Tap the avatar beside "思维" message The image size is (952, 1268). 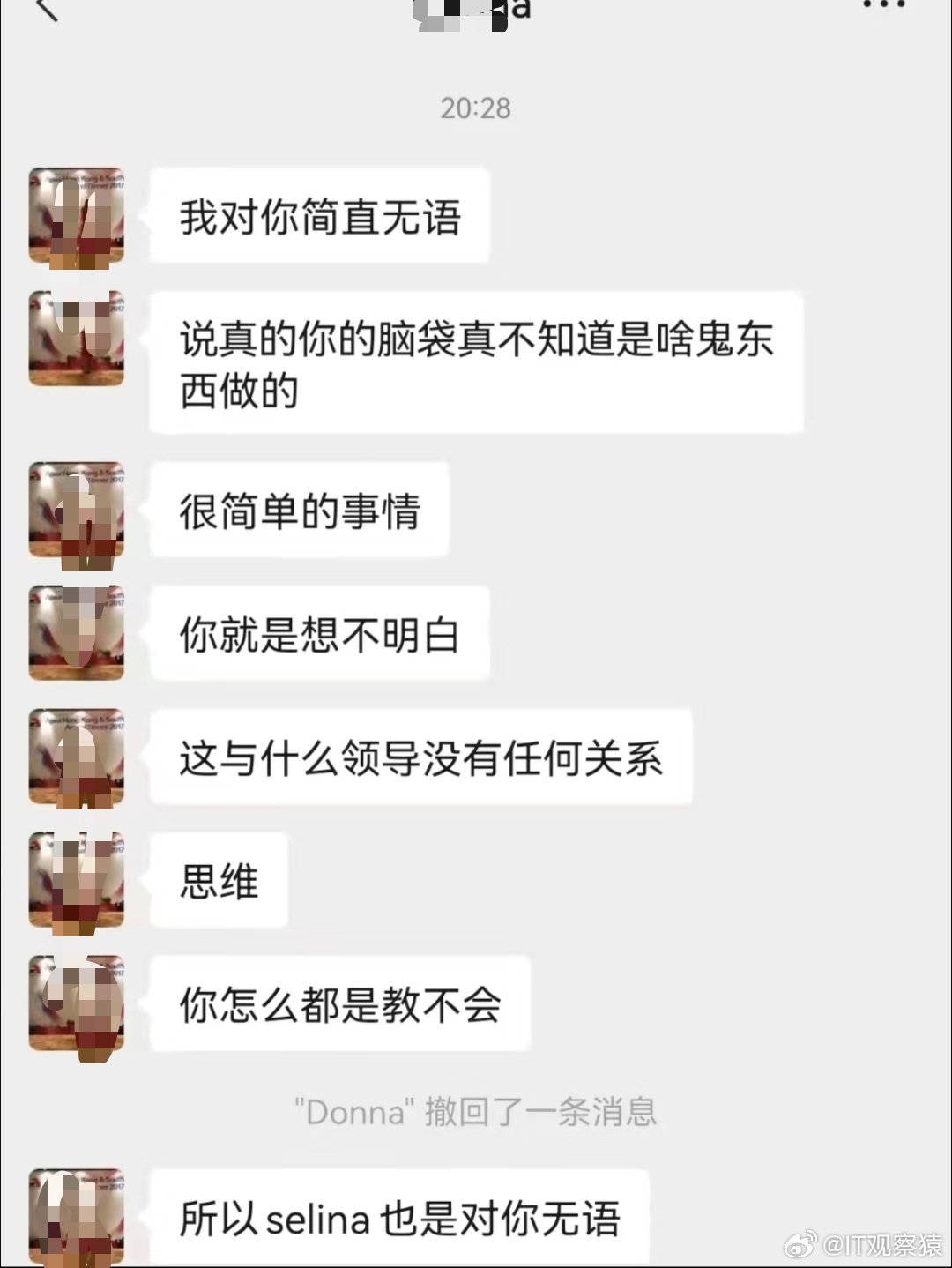coord(77,879)
